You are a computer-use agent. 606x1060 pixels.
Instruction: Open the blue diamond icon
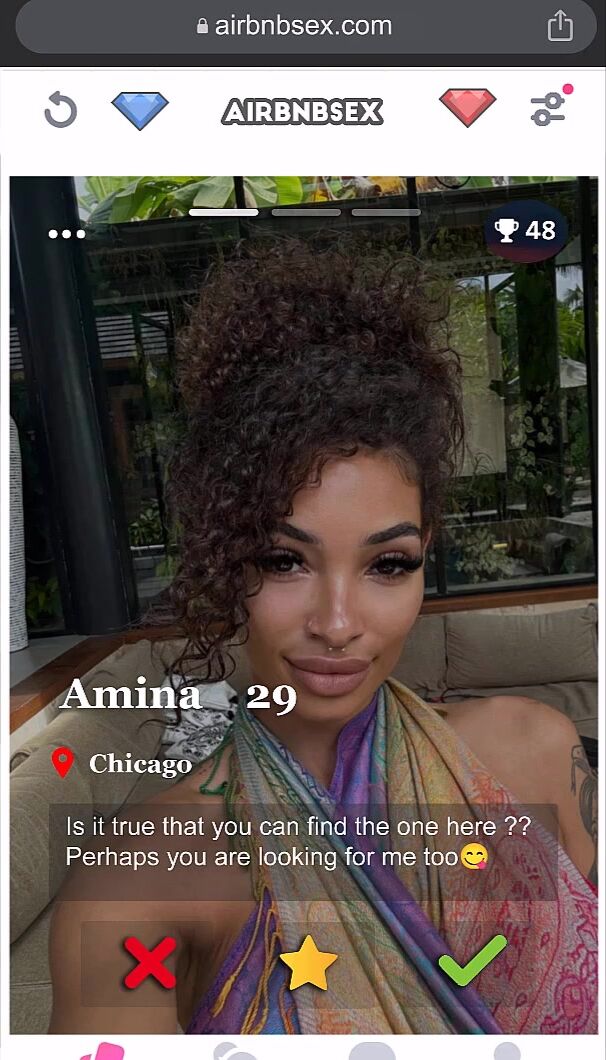140,109
